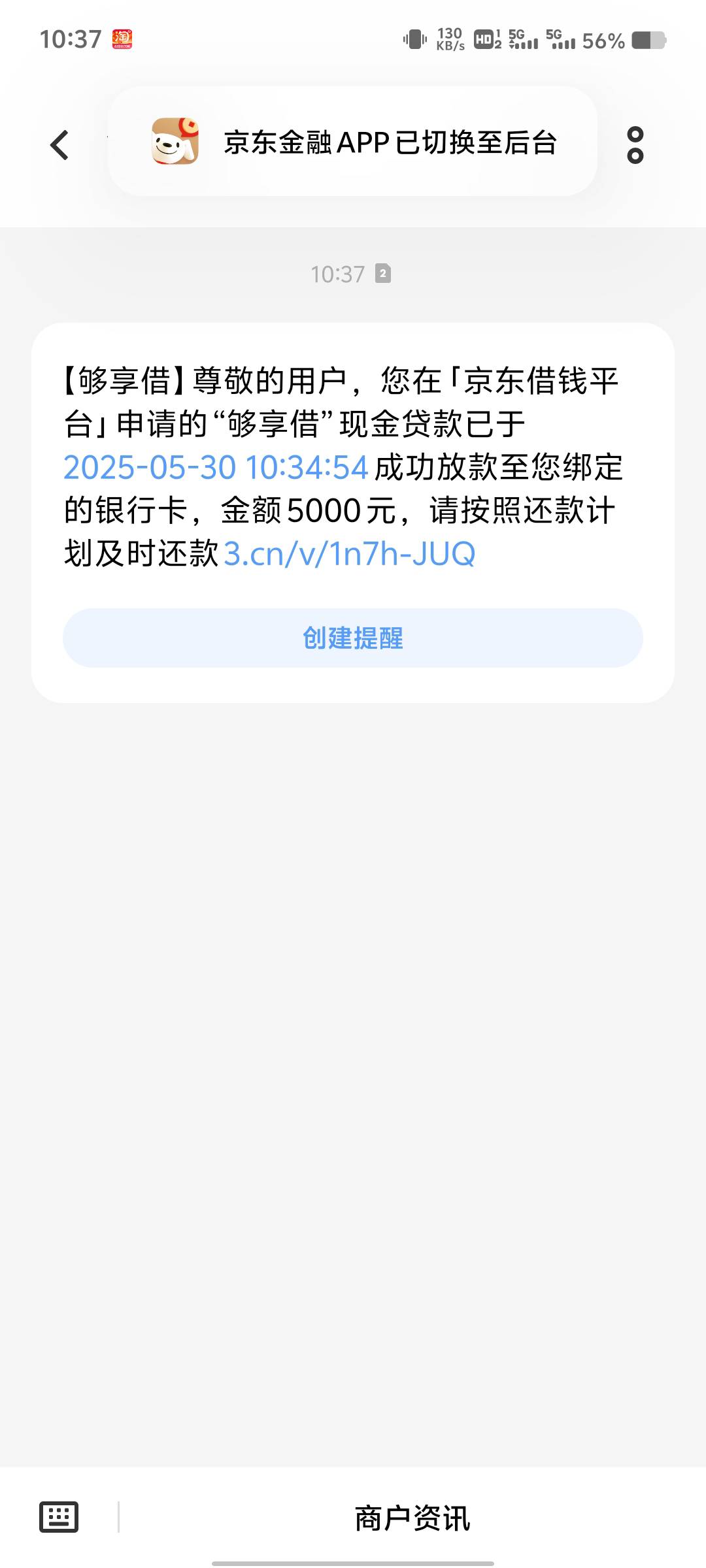Switch to keyboard input with keyboard icon
The height and width of the screenshot is (1568, 706).
tap(59, 1516)
